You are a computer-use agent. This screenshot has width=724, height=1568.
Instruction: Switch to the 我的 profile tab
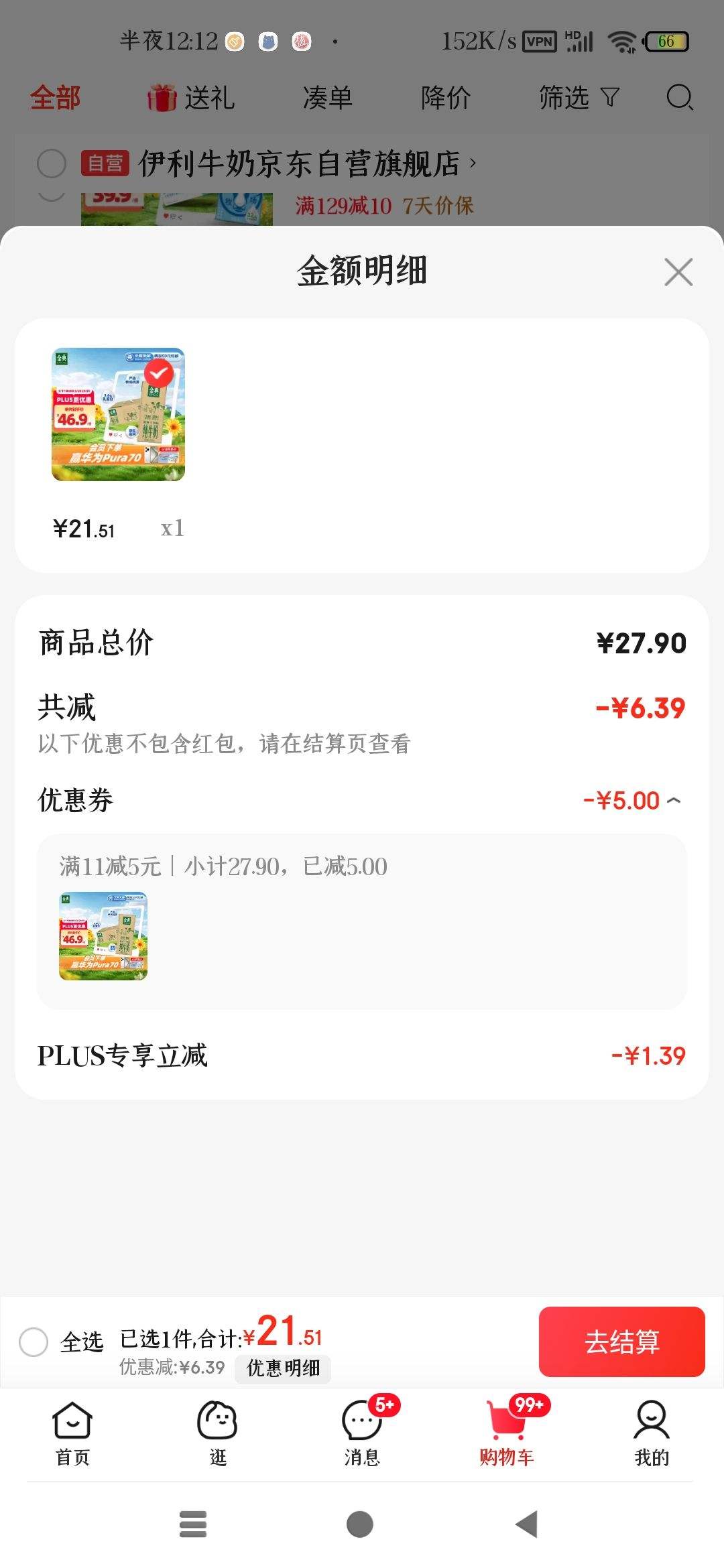[652, 1433]
